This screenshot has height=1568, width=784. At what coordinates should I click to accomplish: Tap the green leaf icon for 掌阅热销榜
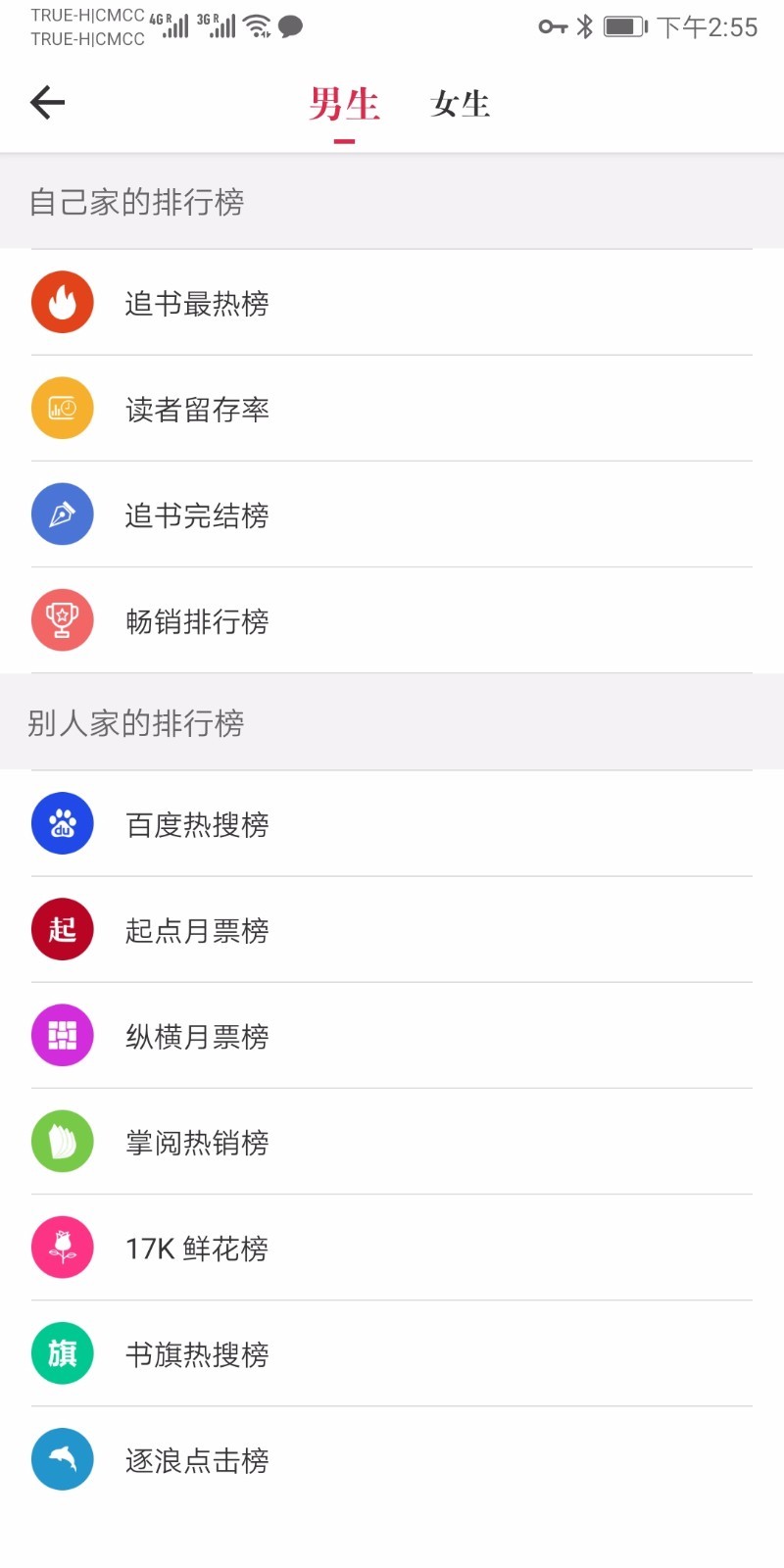(62, 1141)
